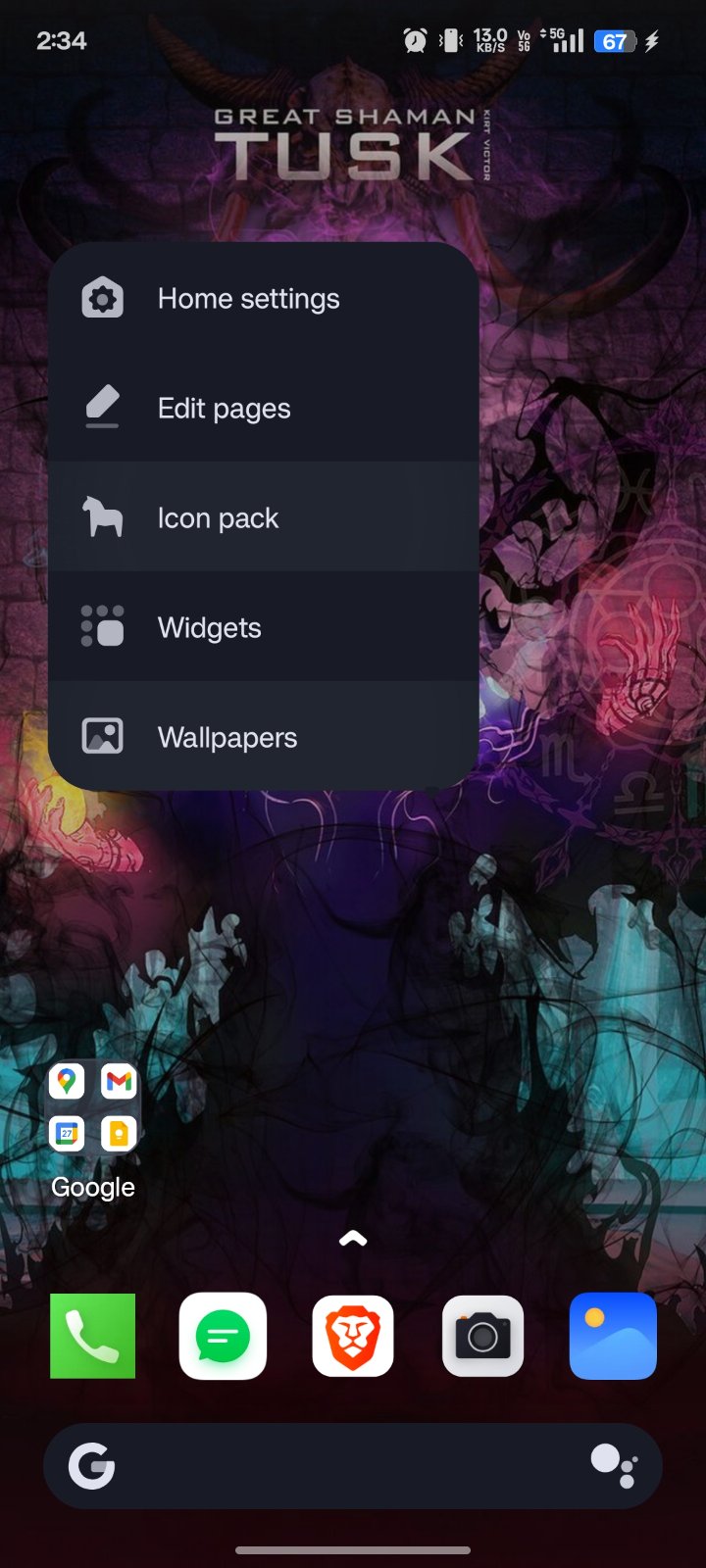Activate Google Assistant in search bar
Image resolution: width=706 pixels, height=1568 pixels.
(615, 1466)
